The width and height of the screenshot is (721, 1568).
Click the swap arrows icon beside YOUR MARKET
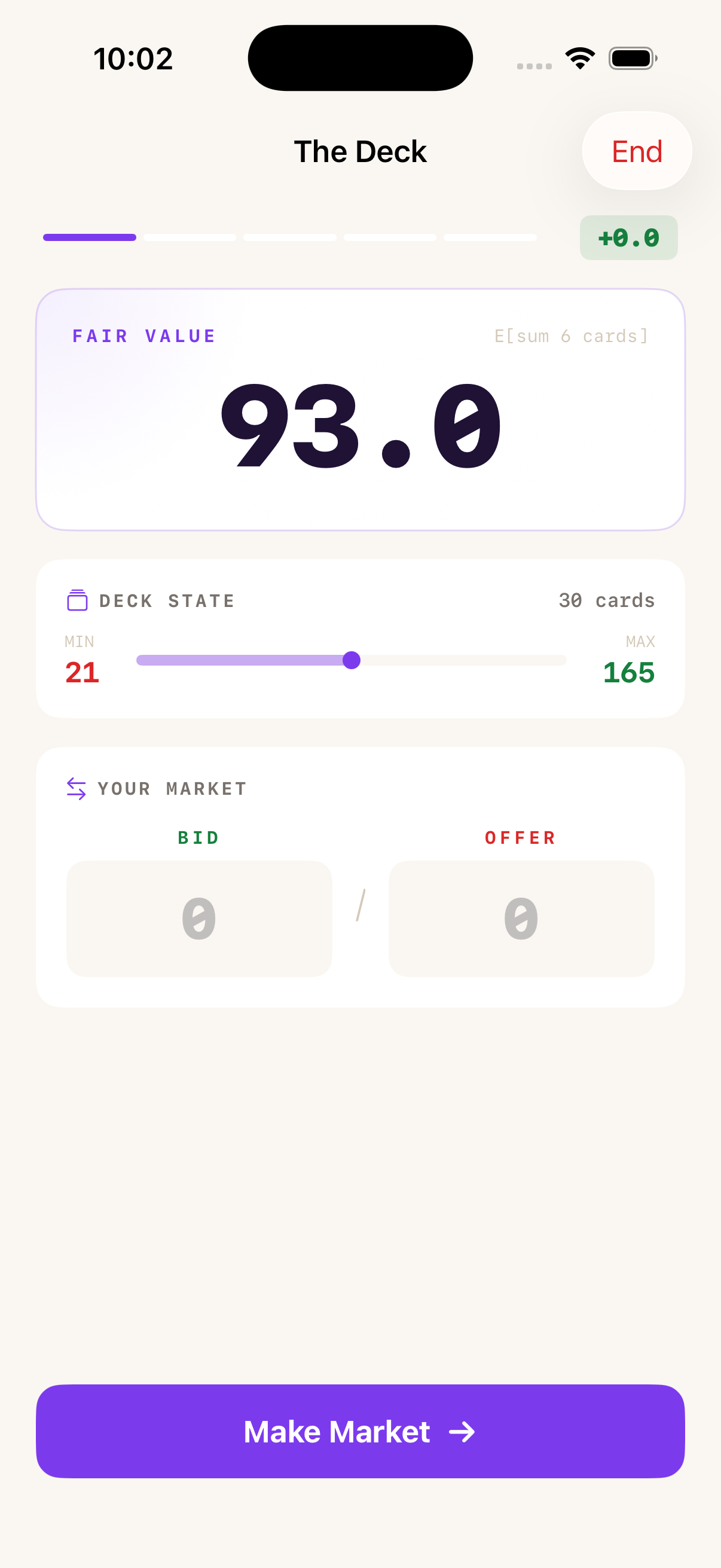tap(76, 788)
